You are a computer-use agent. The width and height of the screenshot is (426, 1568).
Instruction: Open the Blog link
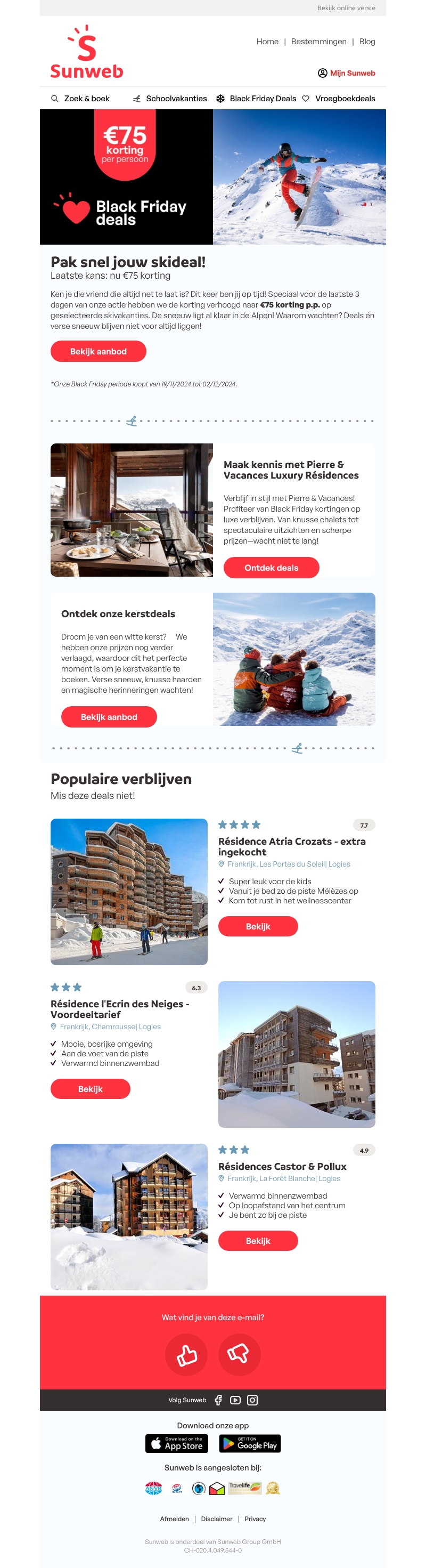point(367,42)
